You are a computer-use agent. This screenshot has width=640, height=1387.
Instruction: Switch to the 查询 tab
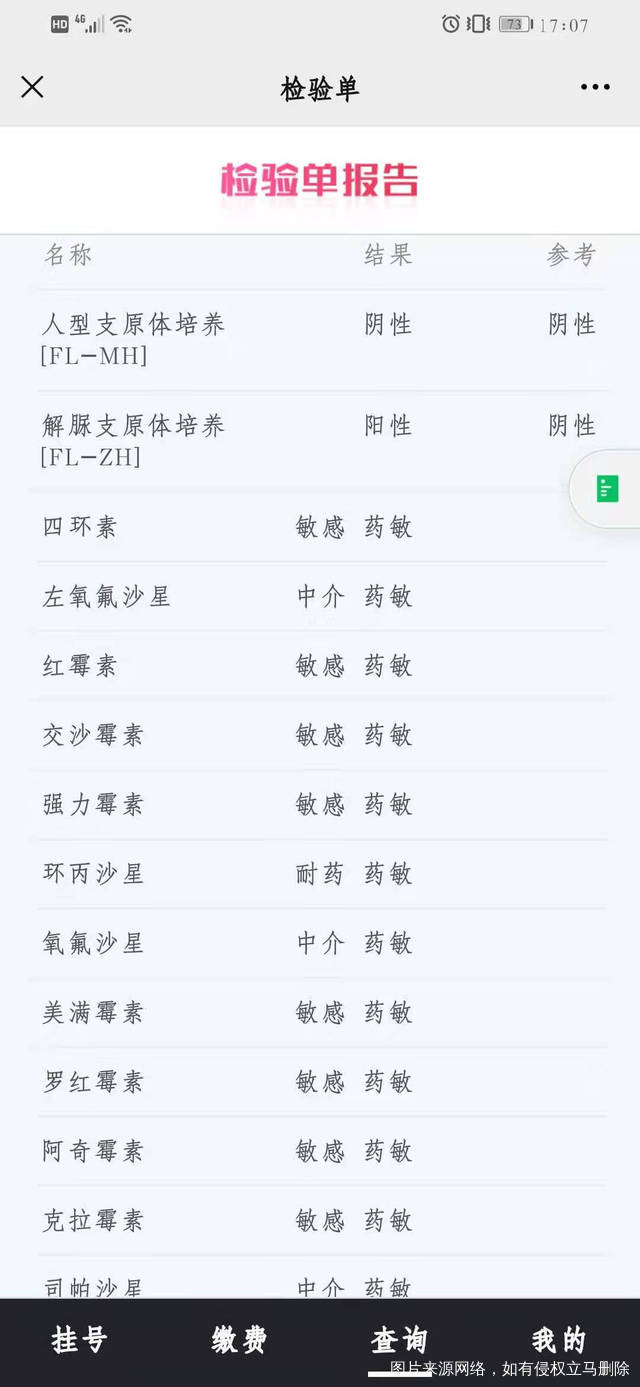pos(399,1340)
